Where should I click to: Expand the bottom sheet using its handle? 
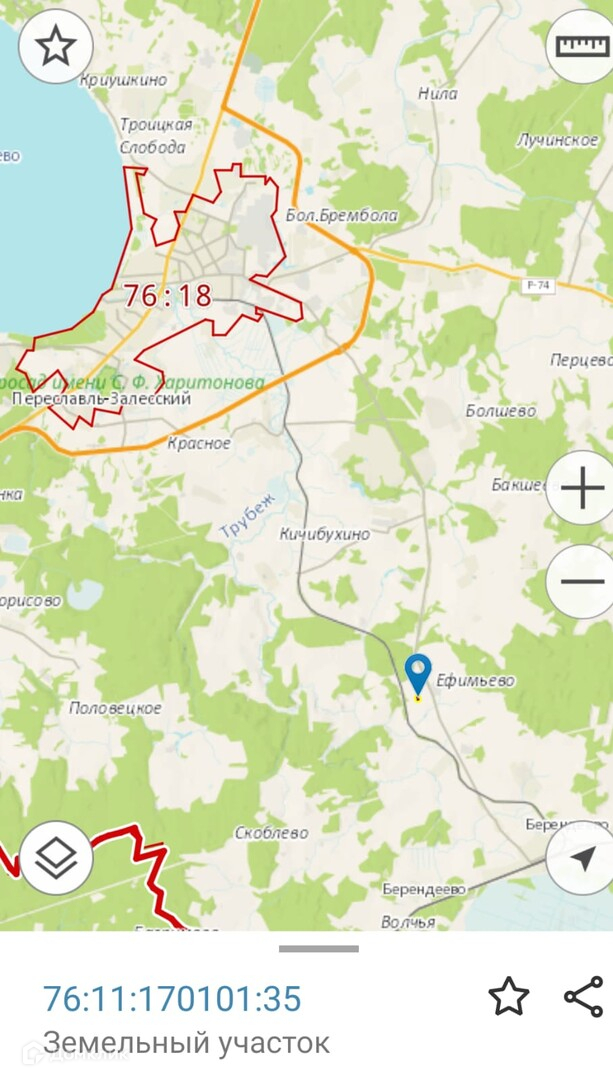tap(318, 948)
